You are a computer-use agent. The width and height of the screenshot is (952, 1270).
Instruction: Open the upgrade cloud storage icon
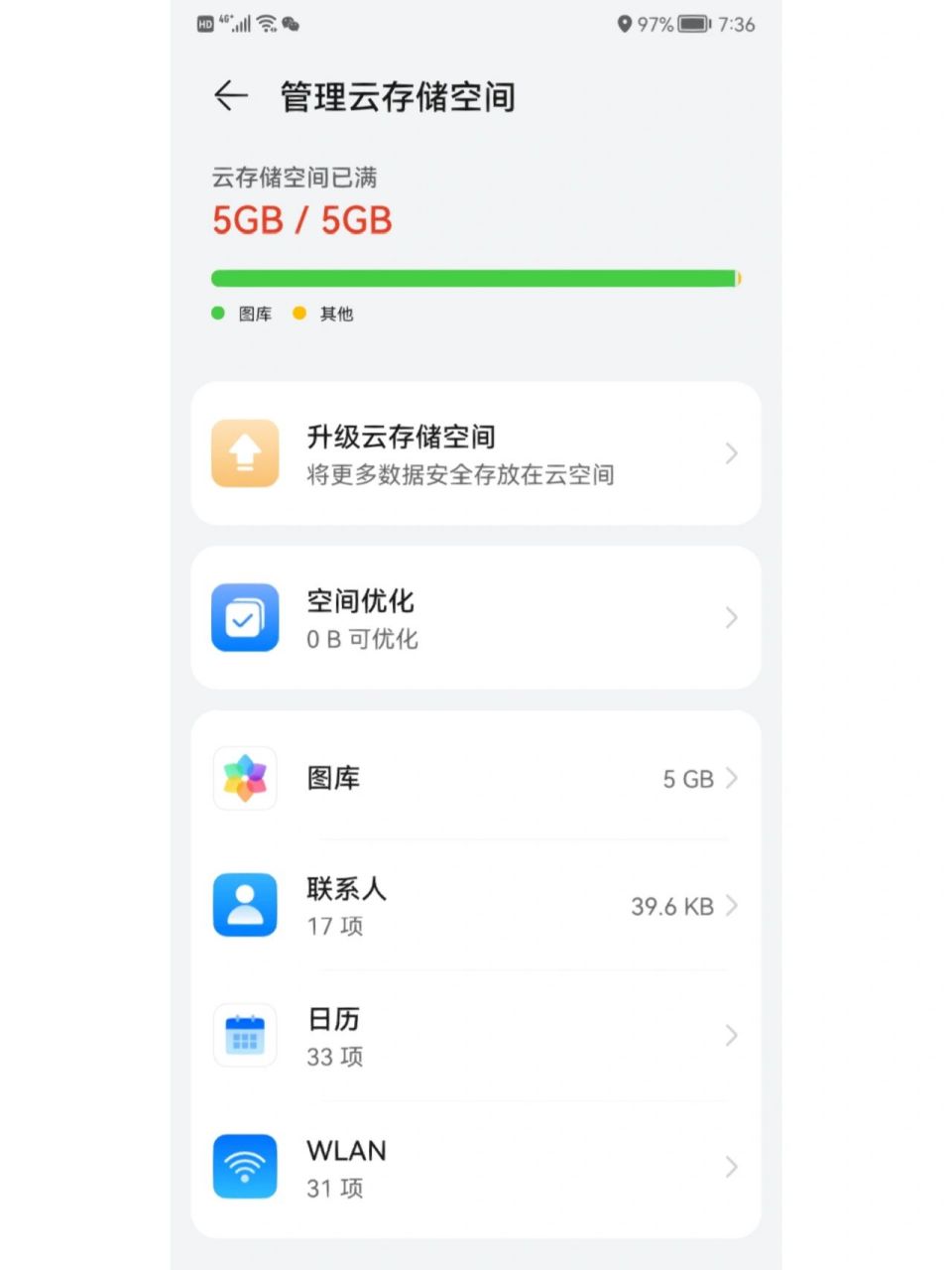244,453
